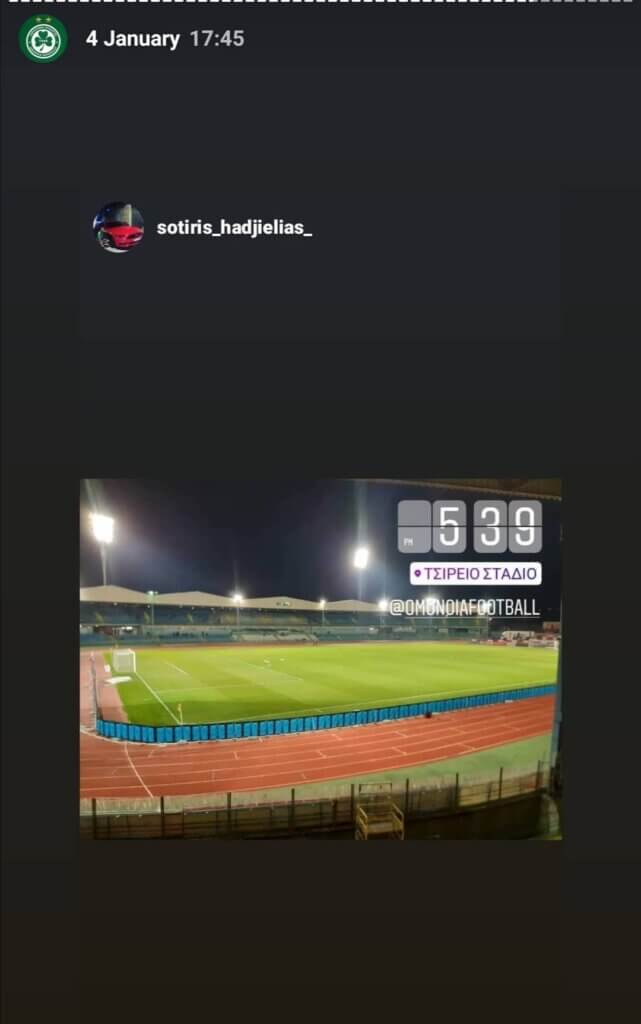Tap sotiris_hadjielias_ car profile picture

[118, 227]
